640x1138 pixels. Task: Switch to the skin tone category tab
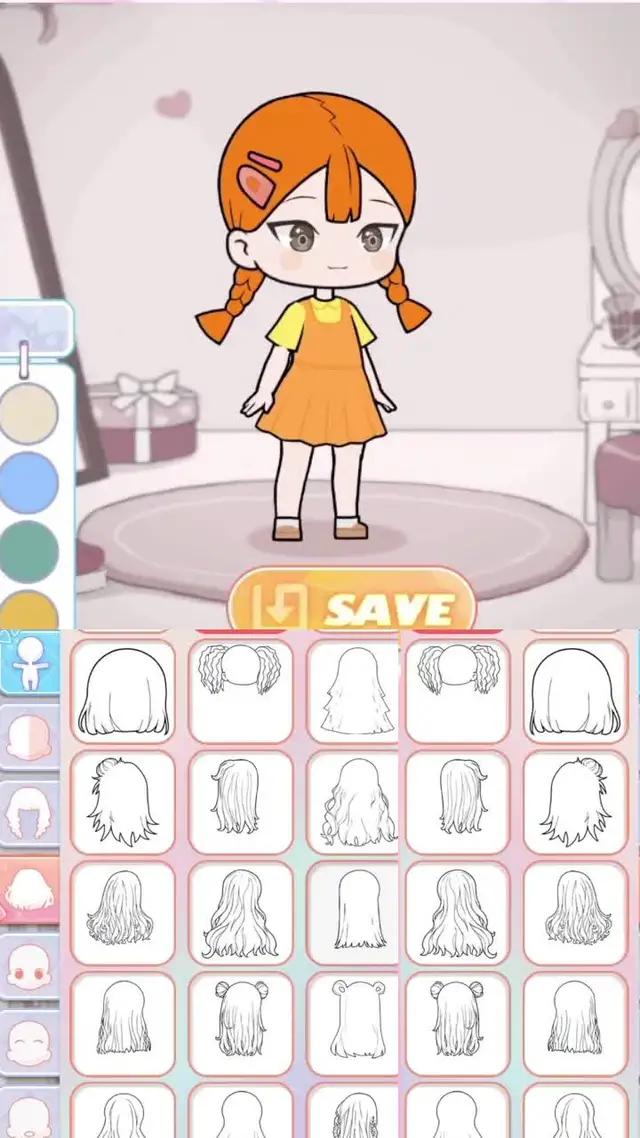coord(29,738)
